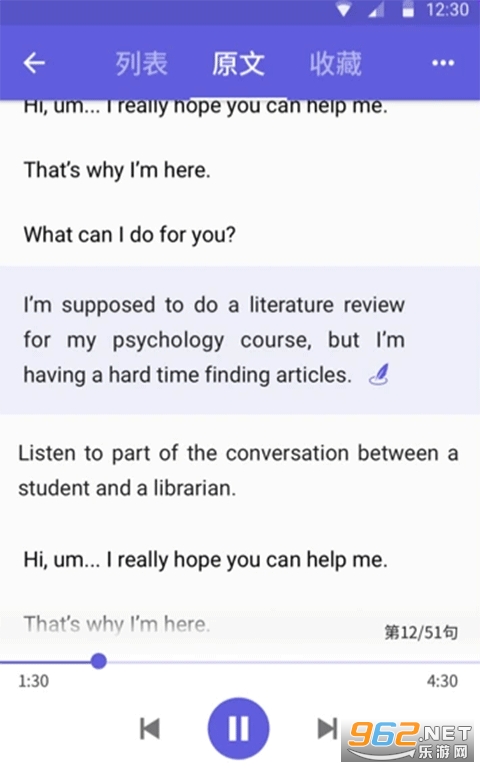Jump to sentence 'What can I do for you?'
Image resolution: width=480 pixels, height=768 pixels.
(x=130, y=235)
